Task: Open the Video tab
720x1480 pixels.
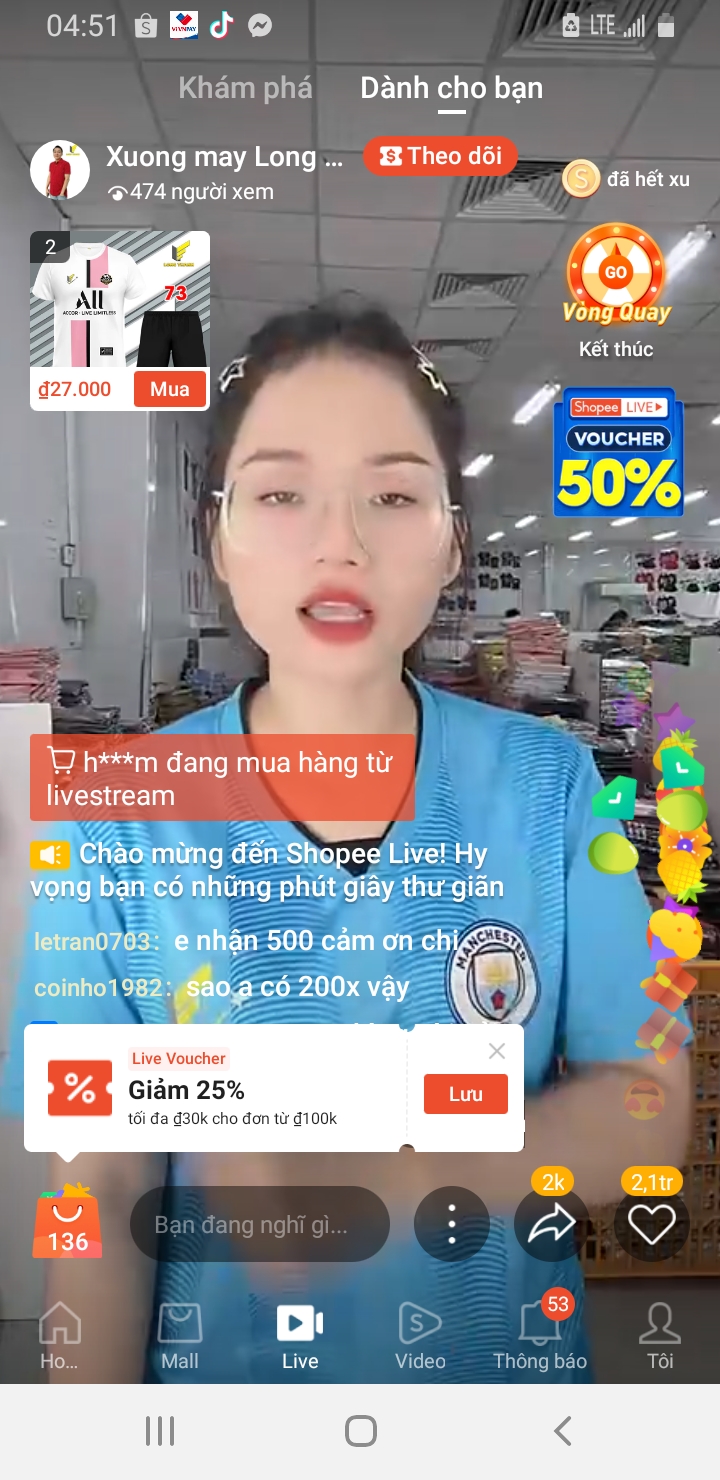Action: tap(420, 1336)
